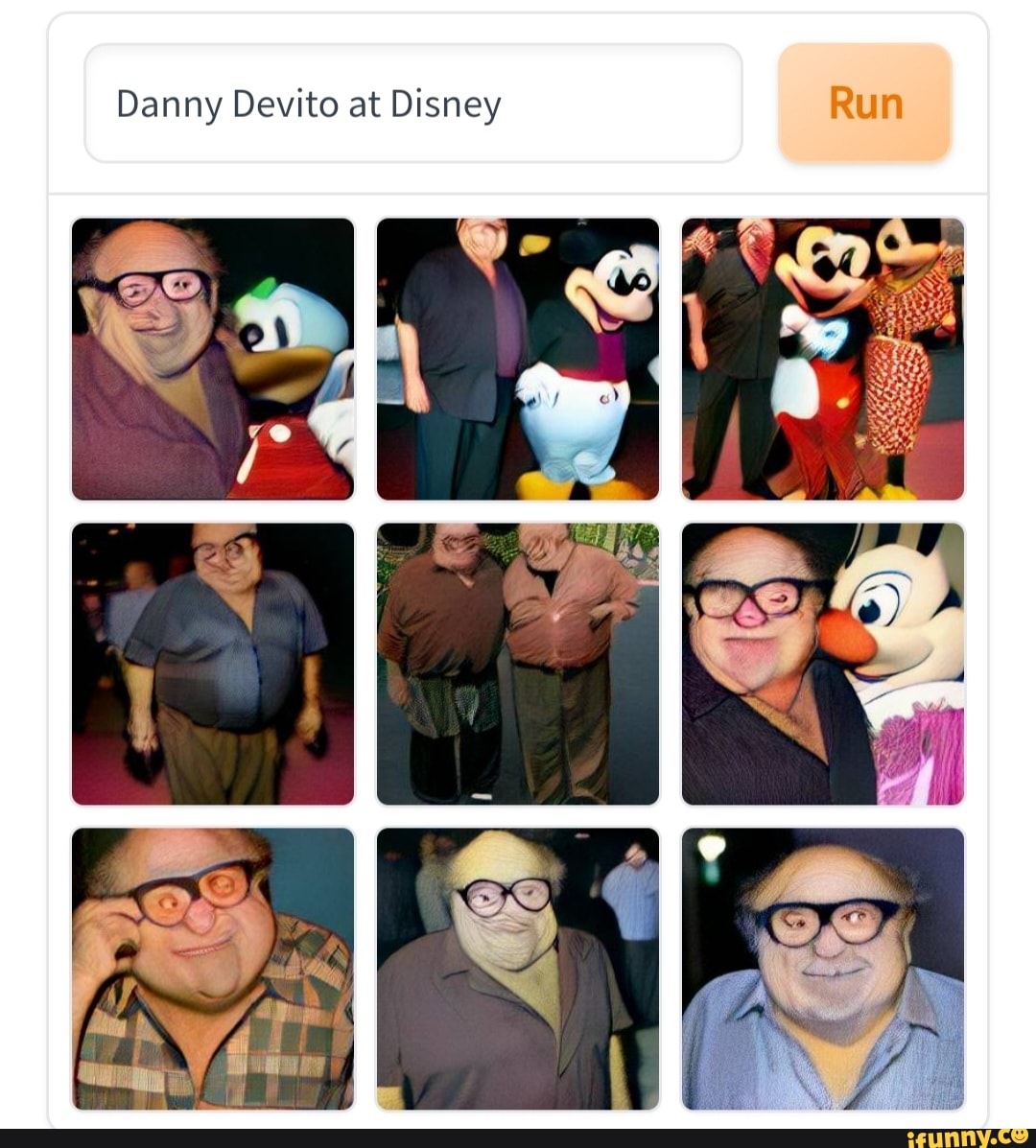Select the top-left image with Donald Duck
Screen dimensions: 1036x1148
[211, 358]
